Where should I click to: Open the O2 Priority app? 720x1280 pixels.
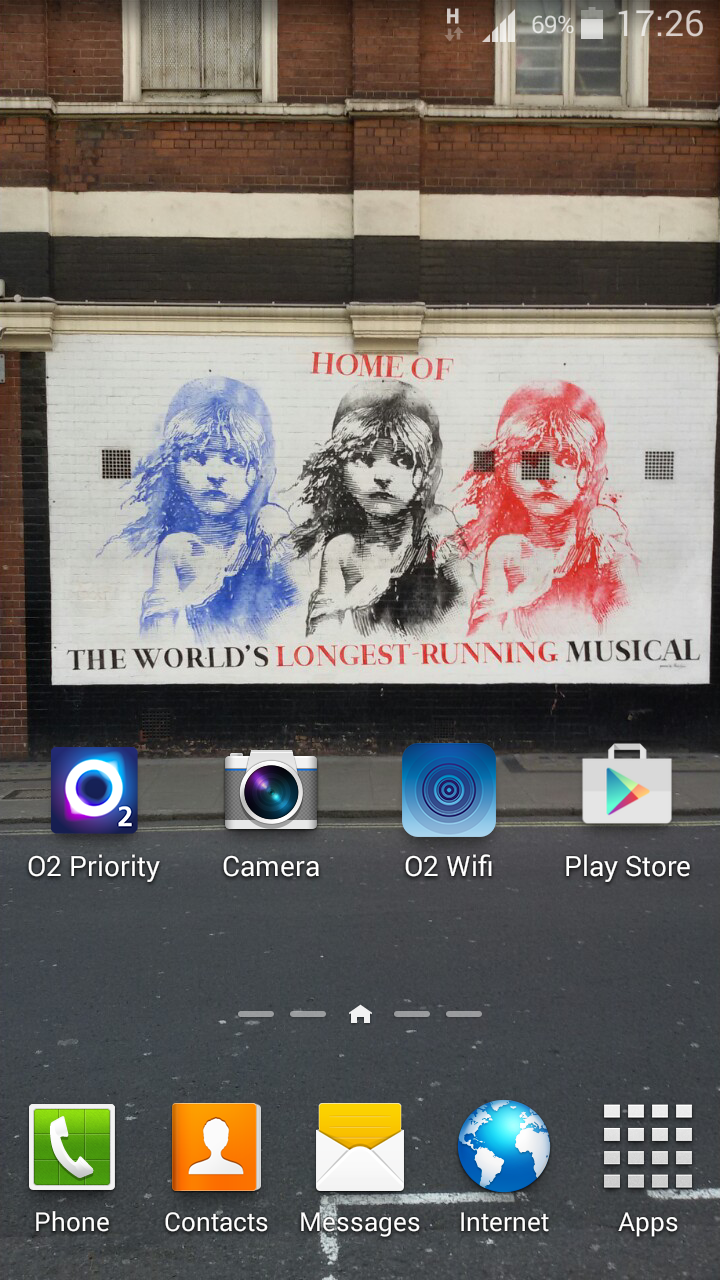(x=94, y=790)
